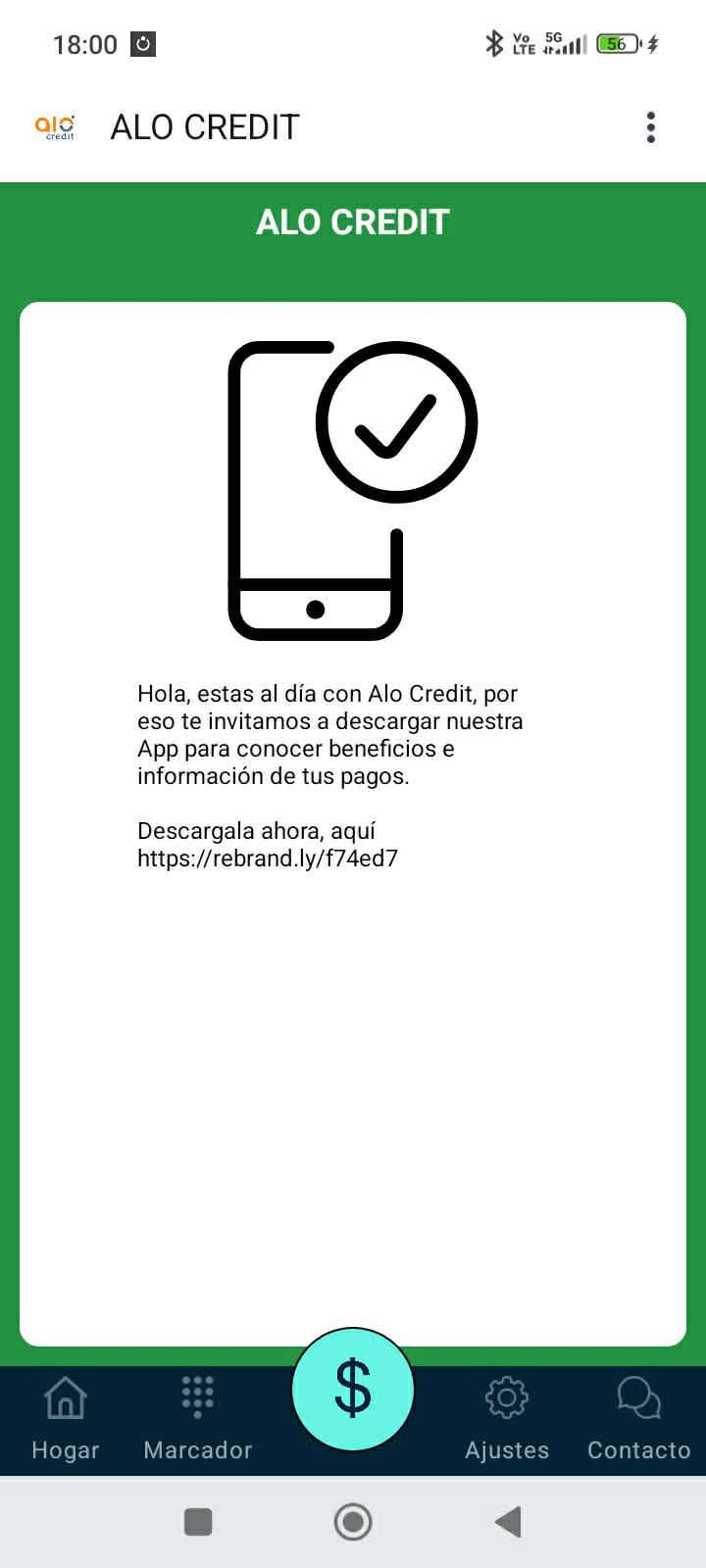This screenshot has height=1568, width=706.
Task: Tap the dollar sign payment button
Action: click(x=353, y=1390)
